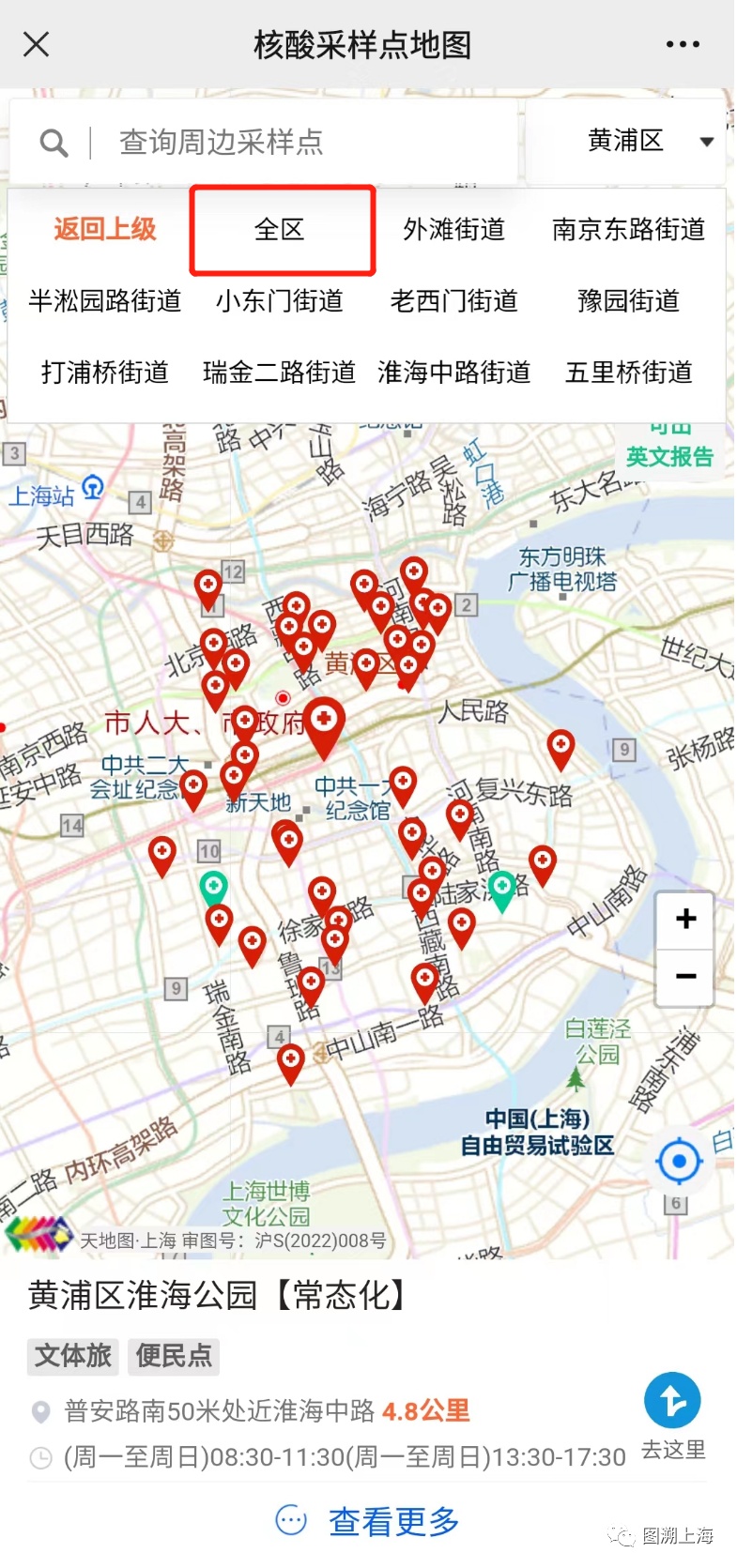Select 南京东路街道
Viewport: 737px width, 1568px height.
(x=628, y=229)
